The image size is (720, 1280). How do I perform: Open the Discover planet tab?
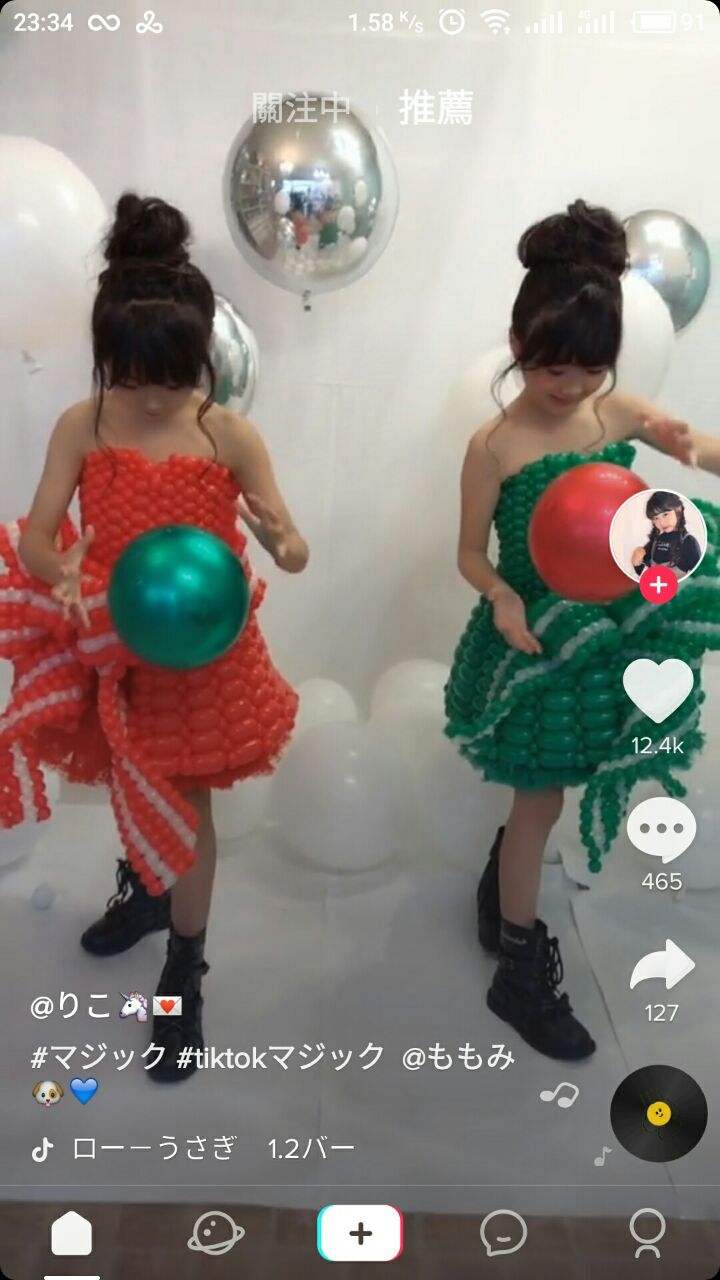[215, 1234]
